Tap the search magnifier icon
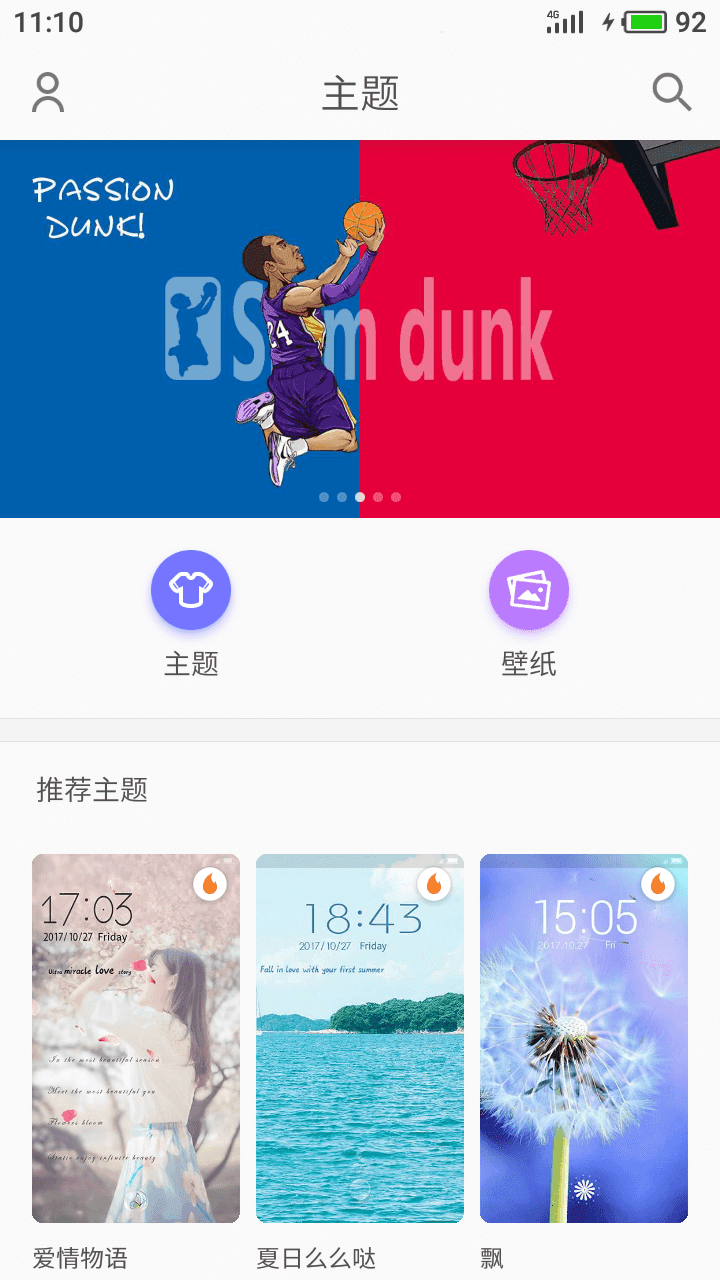The image size is (720, 1280). [671, 92]
